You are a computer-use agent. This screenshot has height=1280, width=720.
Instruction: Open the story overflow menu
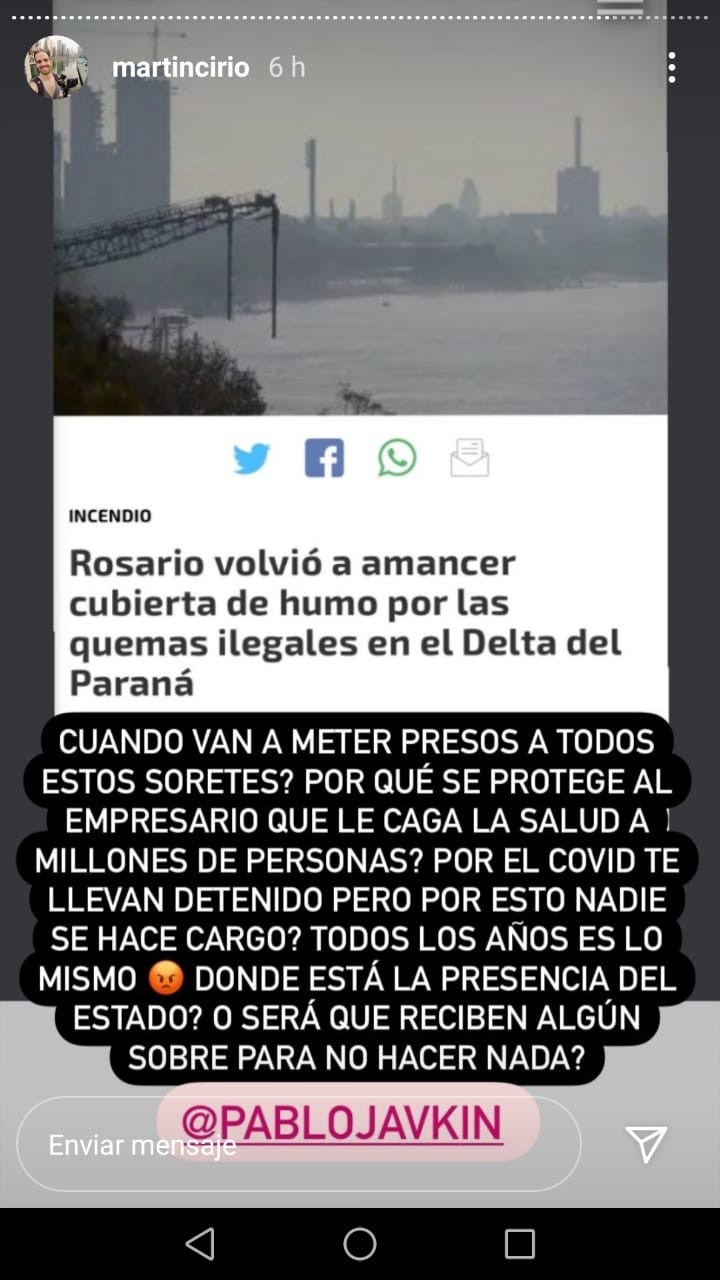click(672, 67)
